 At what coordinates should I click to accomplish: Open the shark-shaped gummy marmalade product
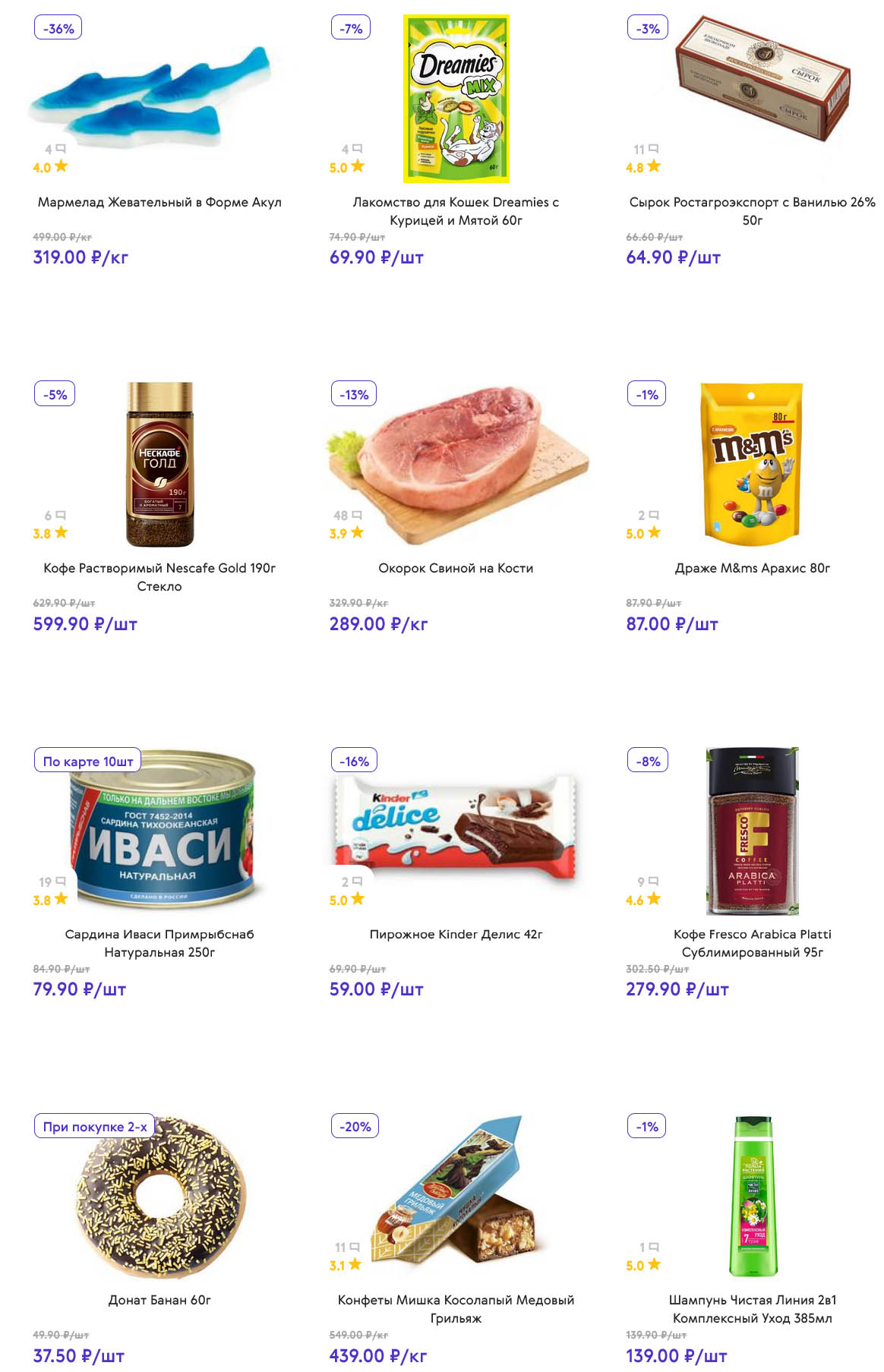pos(159,202)
